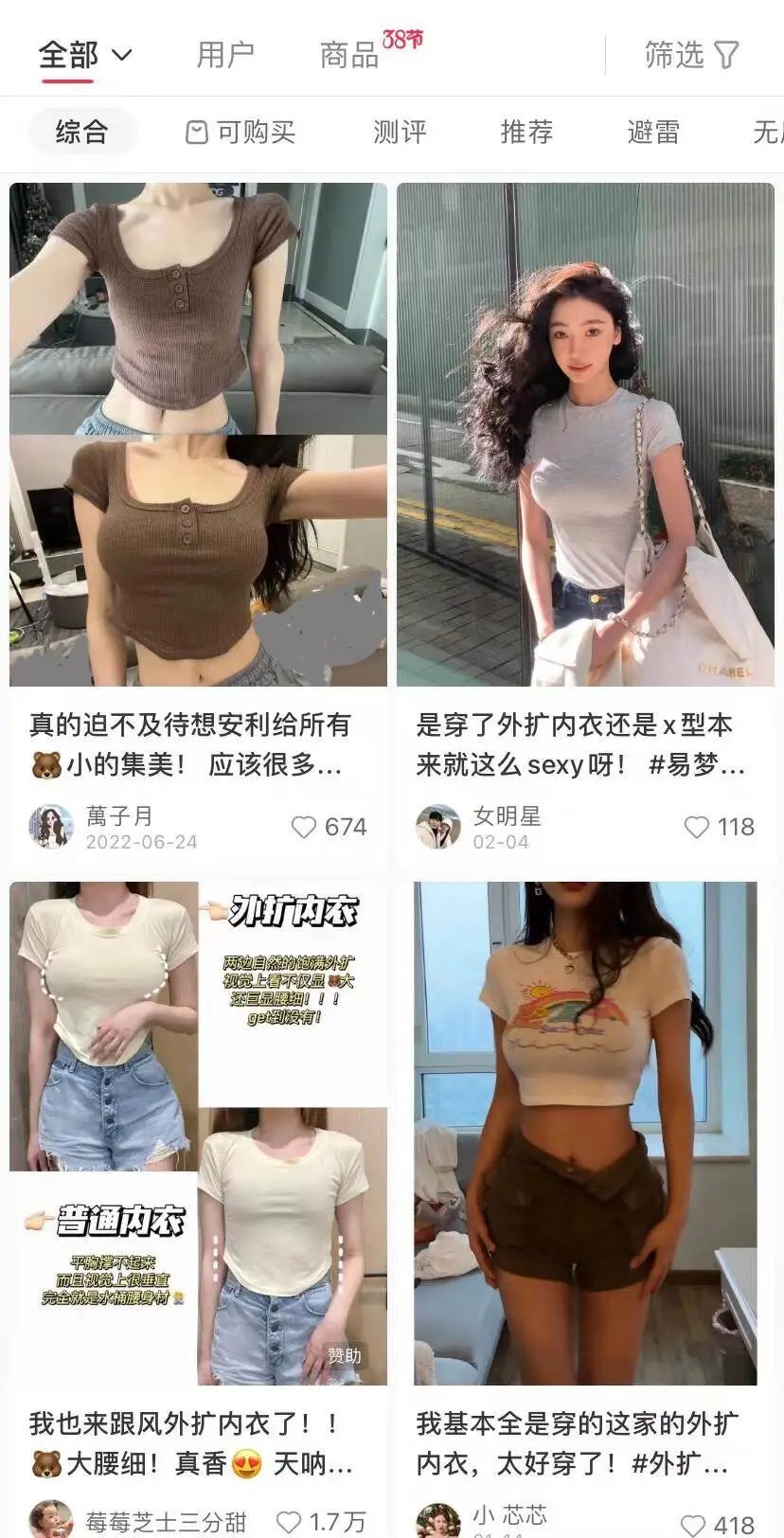
Task: Select the 综合 chip
Action: pos(82,132)
